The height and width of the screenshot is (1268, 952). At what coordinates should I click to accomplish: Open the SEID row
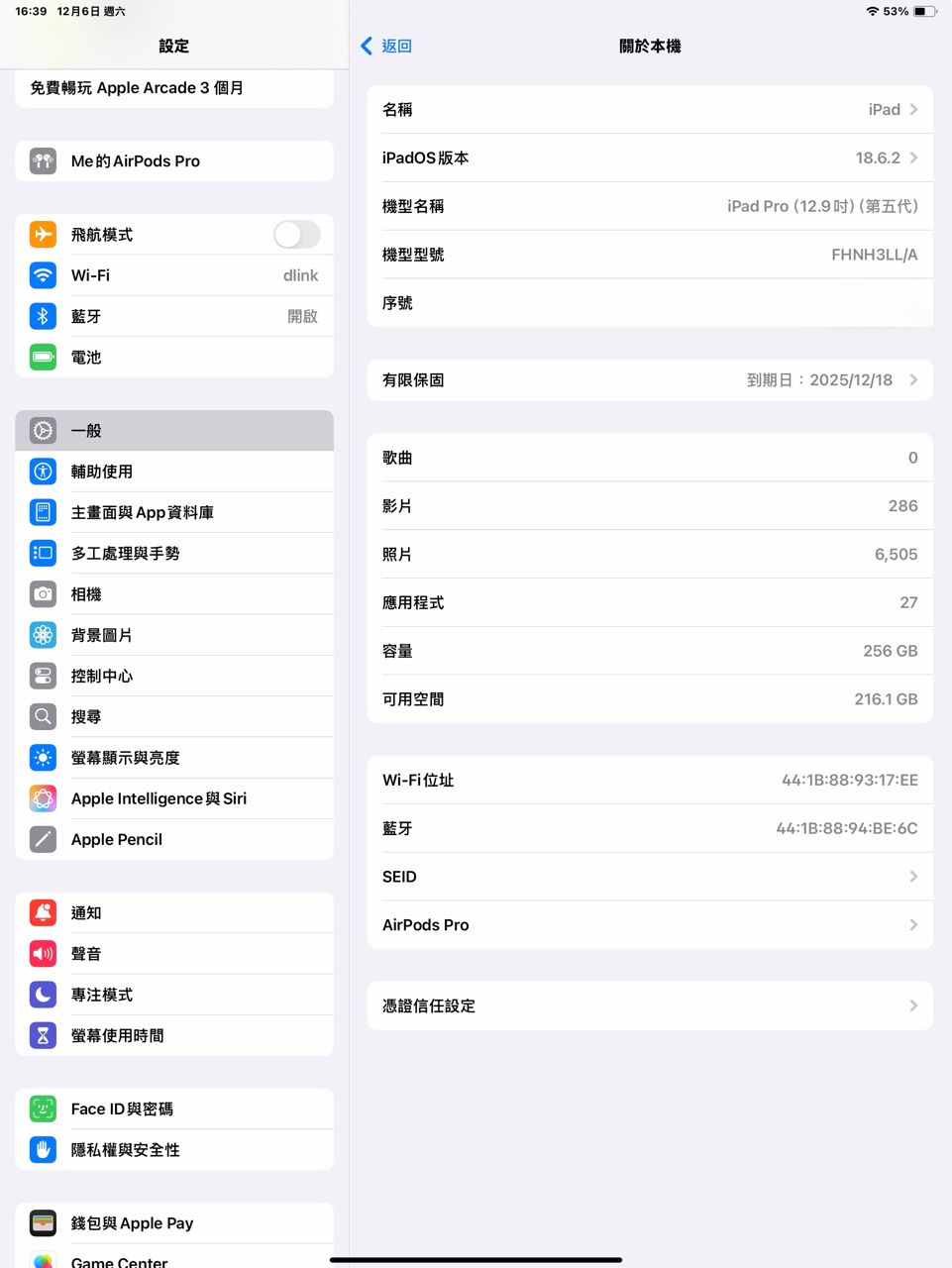(649, 877)
